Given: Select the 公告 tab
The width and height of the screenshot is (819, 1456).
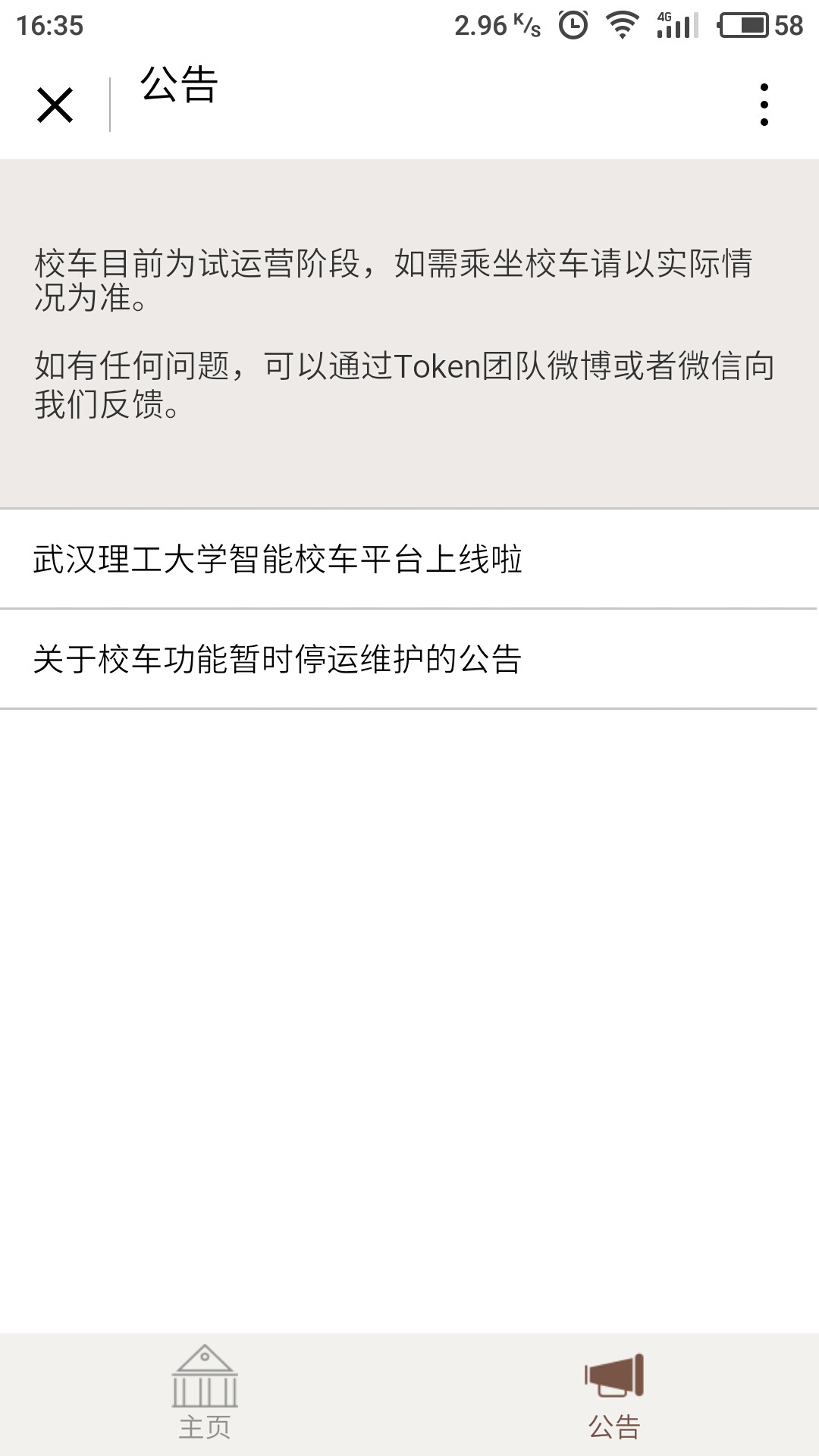Looking at the screenshot, I should coord(614,1394).
